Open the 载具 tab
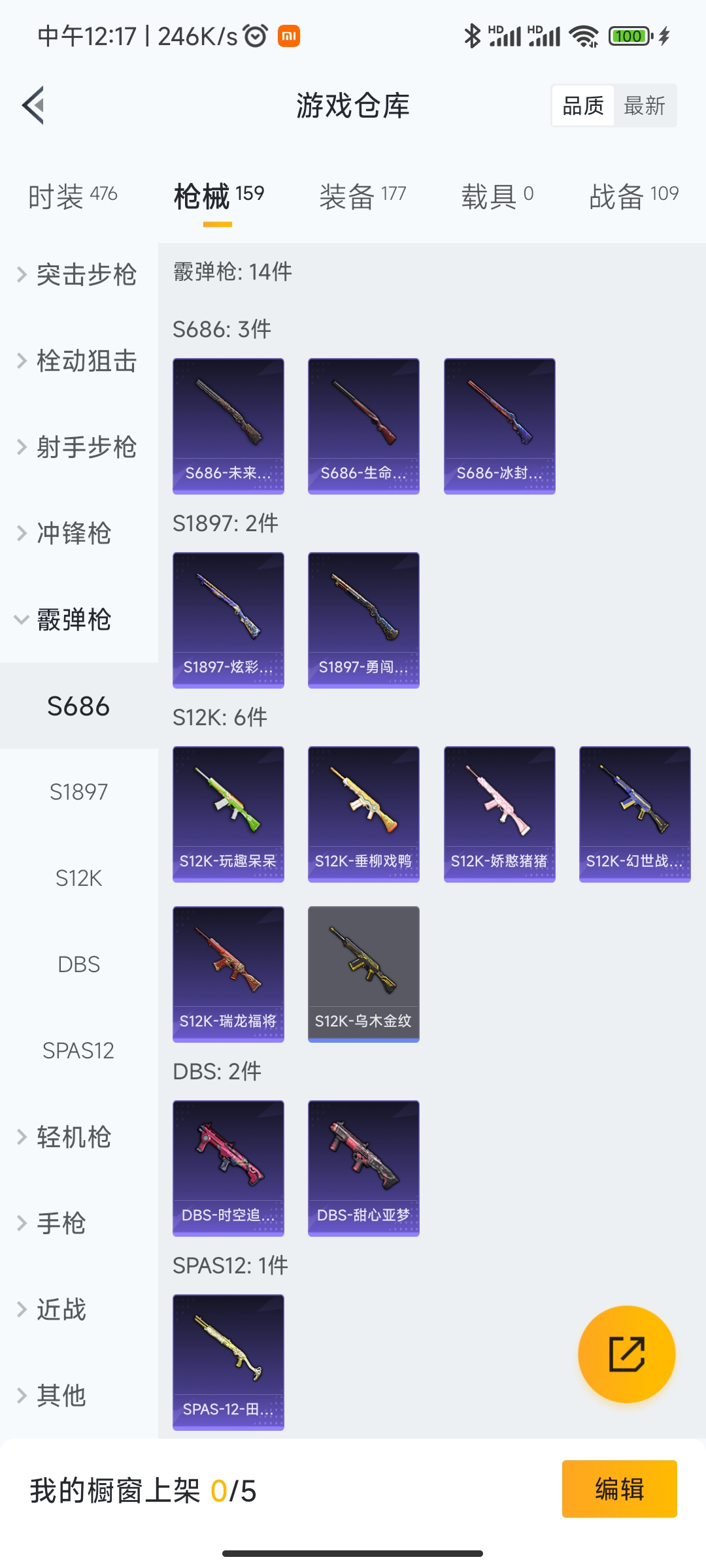The height and width of the screenshot is (1568, 706). point(497,196)
